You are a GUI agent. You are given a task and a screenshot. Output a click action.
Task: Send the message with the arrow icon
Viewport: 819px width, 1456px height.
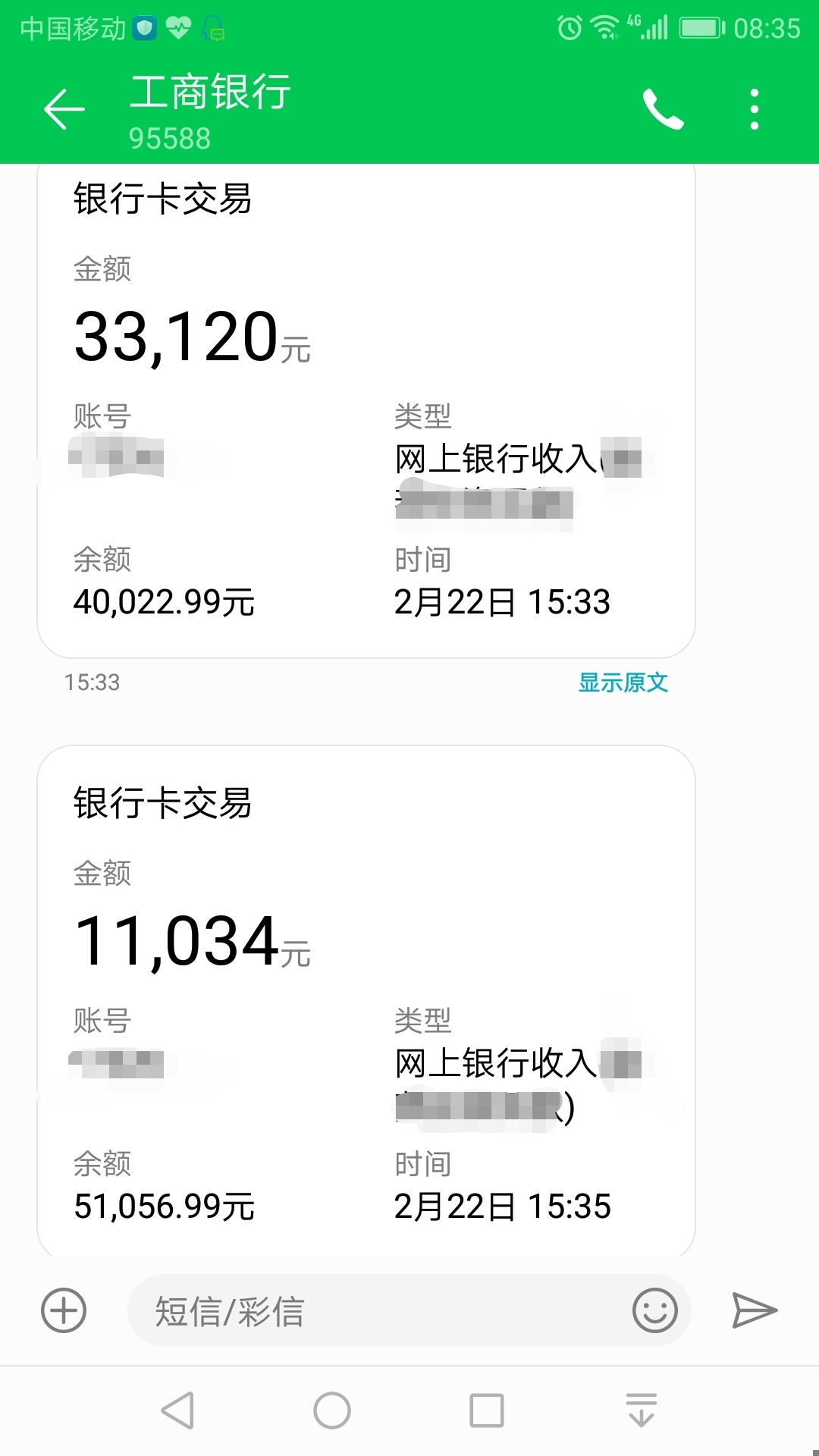[x=755, y=1310]
